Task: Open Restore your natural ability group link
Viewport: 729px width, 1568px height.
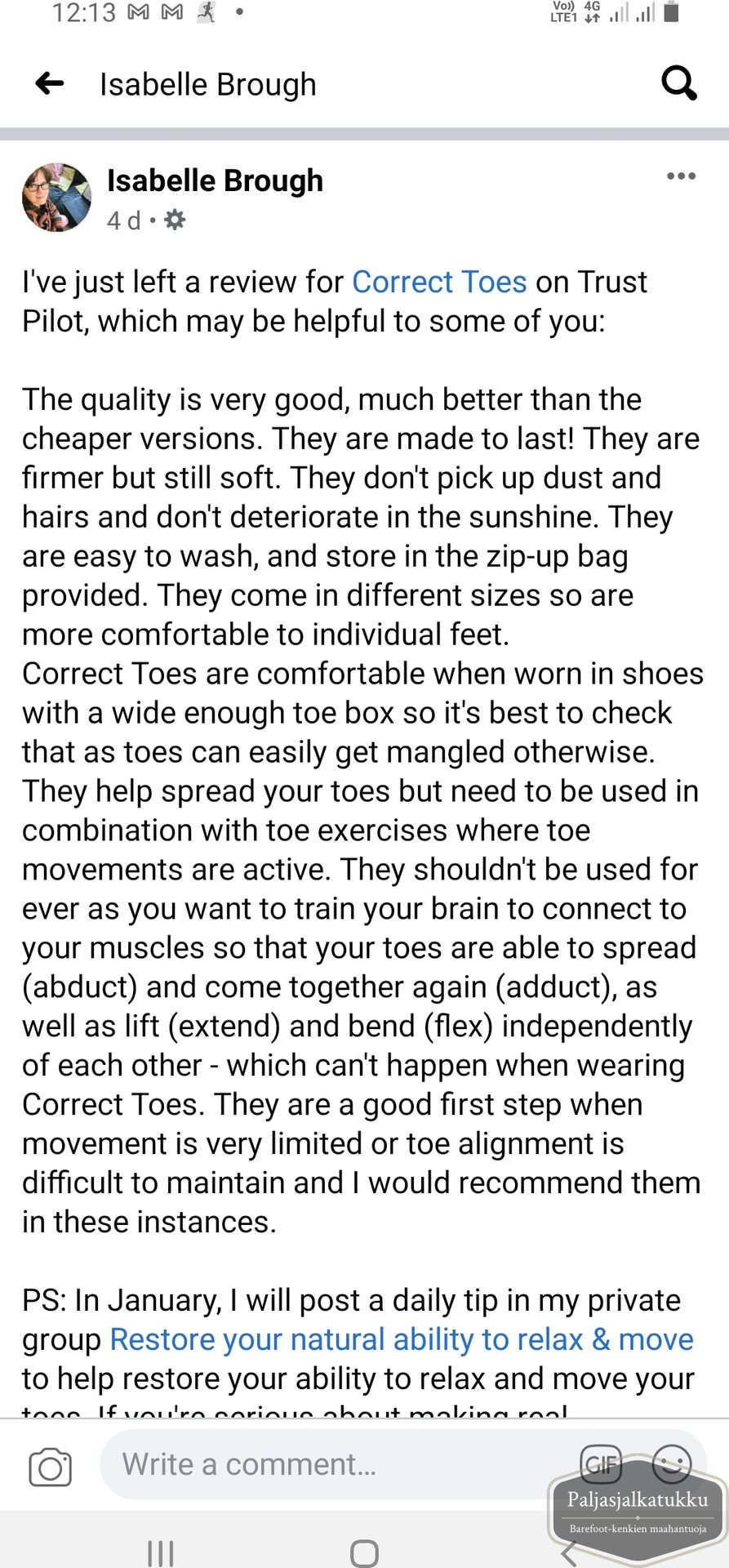Action: [402, 1339]
